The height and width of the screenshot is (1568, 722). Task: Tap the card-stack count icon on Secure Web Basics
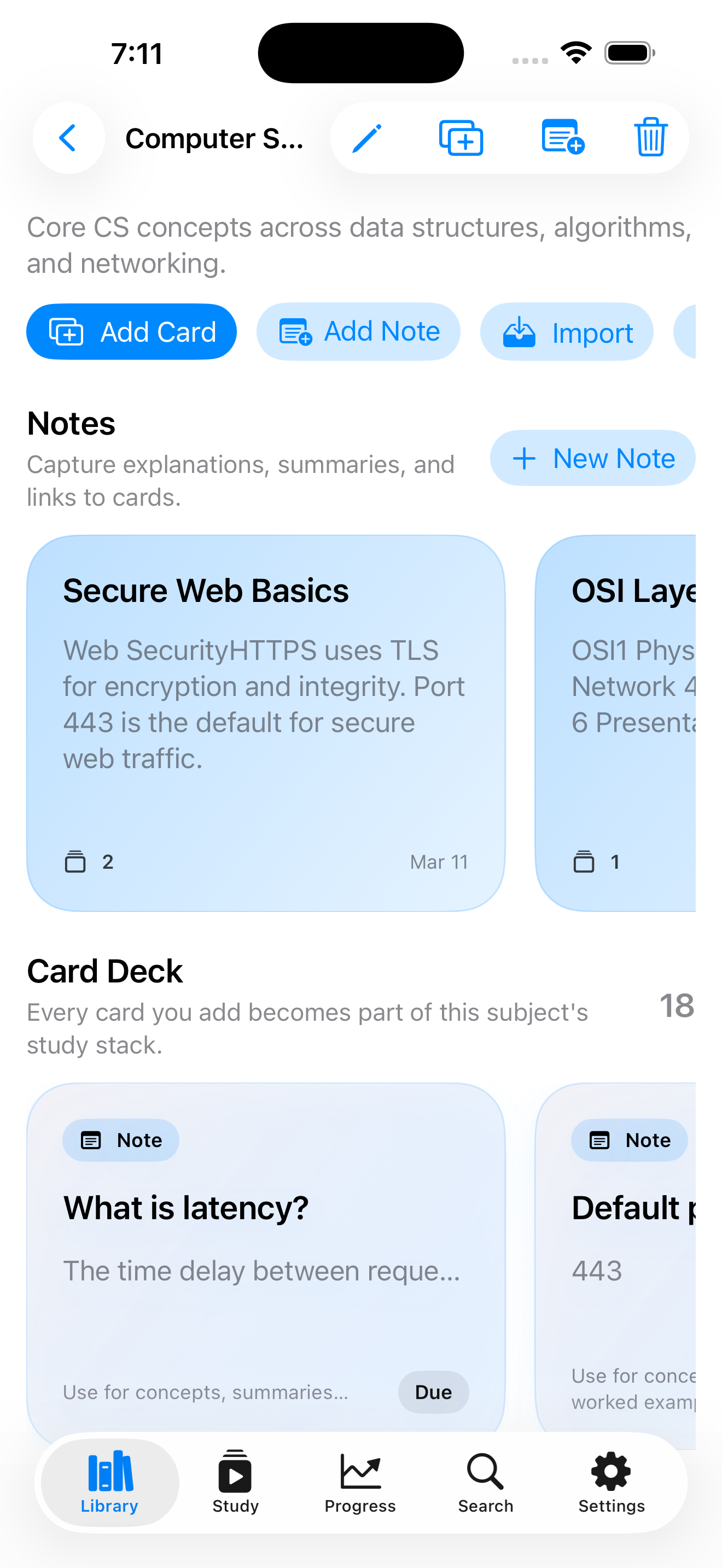pos(75,862)
